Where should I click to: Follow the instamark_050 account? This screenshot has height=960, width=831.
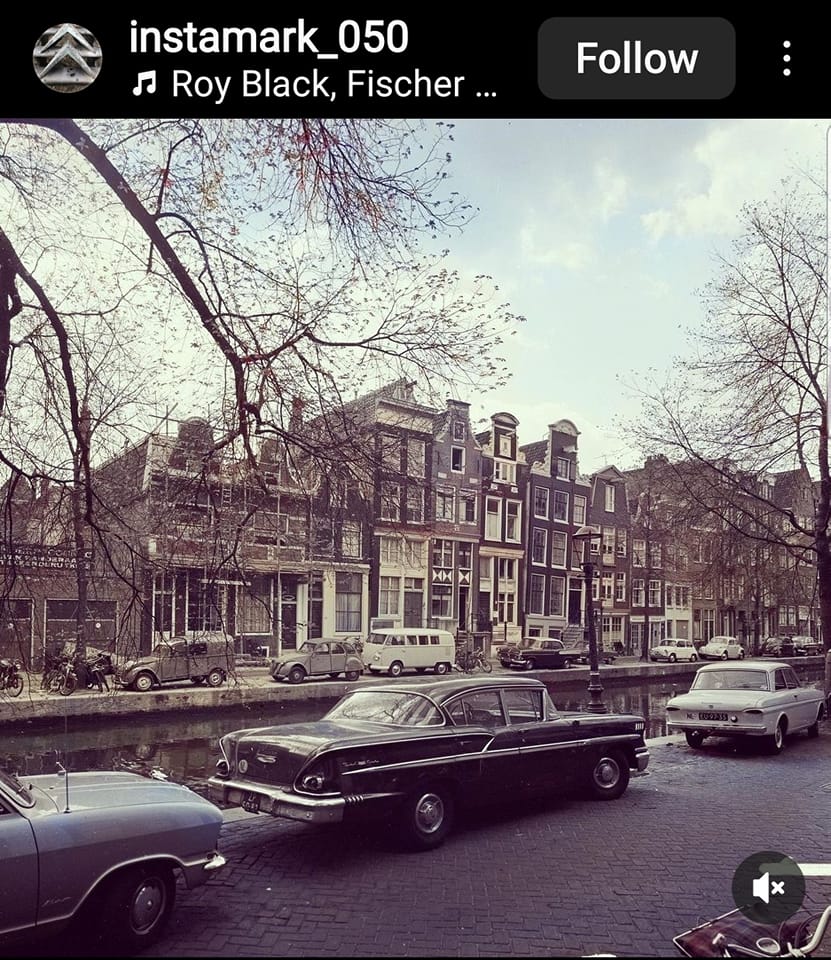click(x=636, y=58)
